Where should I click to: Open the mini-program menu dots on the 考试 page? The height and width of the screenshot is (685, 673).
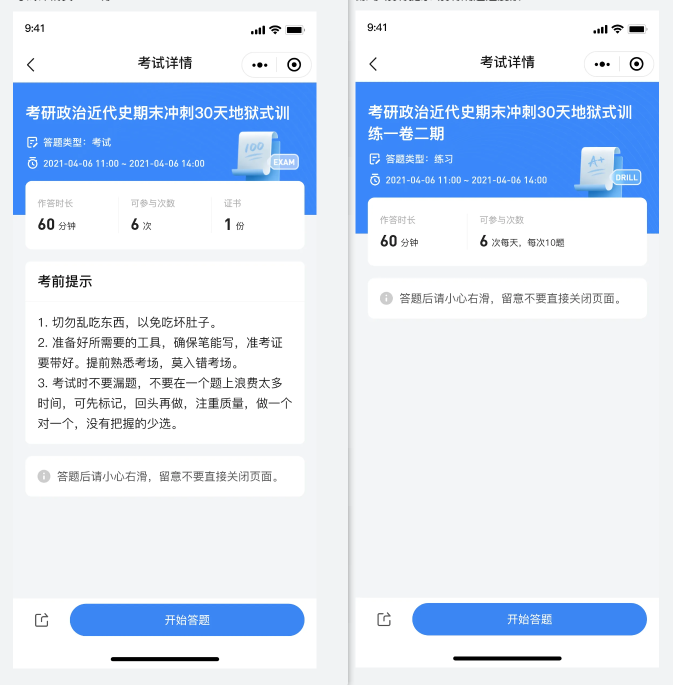coord(260,65)
